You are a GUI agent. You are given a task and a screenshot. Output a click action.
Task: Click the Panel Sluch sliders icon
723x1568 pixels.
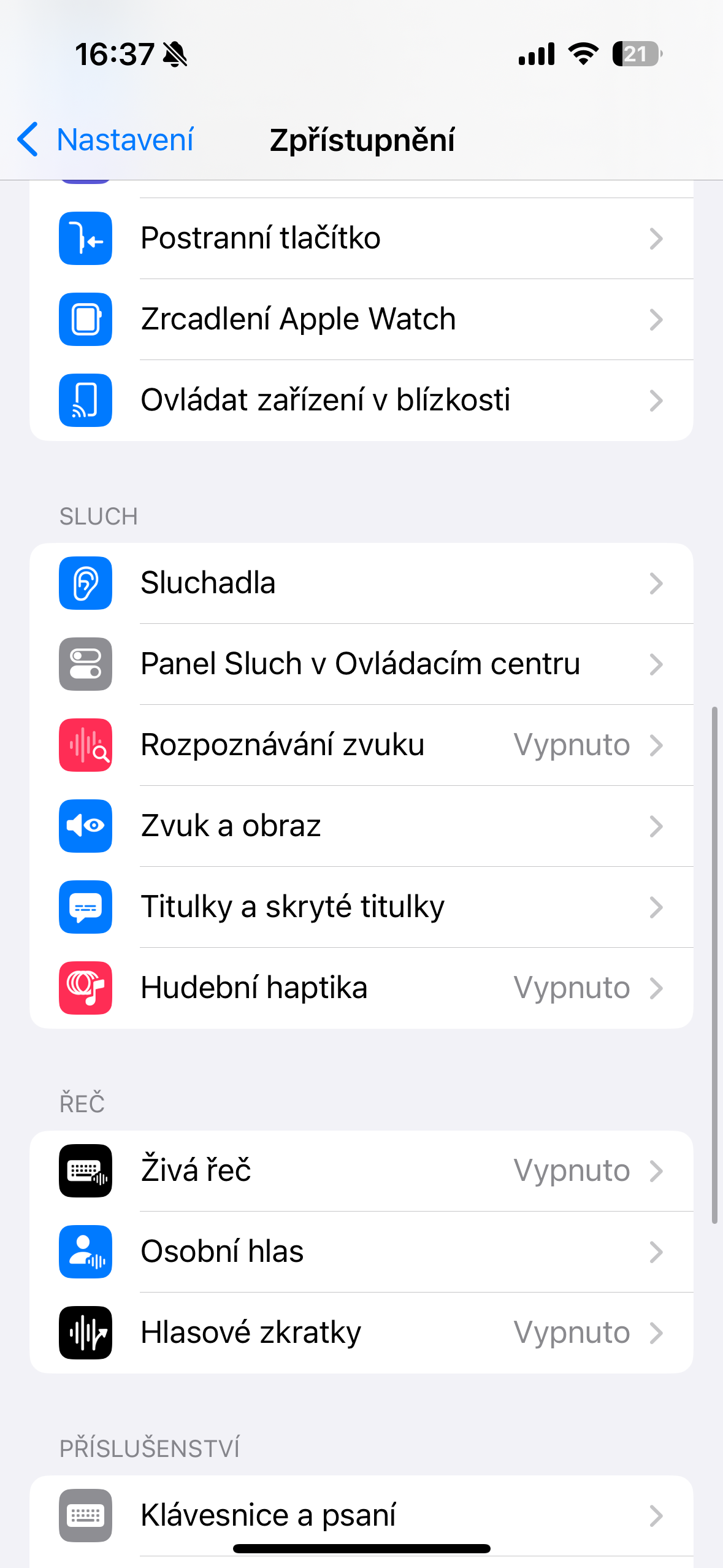point(85,664)
